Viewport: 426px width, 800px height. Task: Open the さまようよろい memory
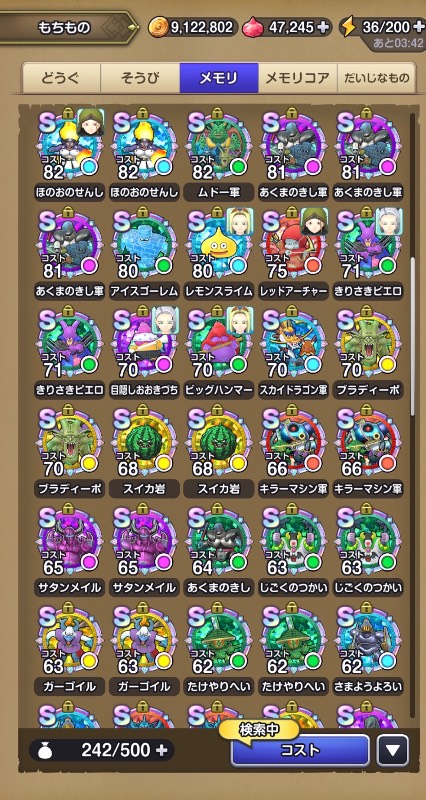coord(368,647)
